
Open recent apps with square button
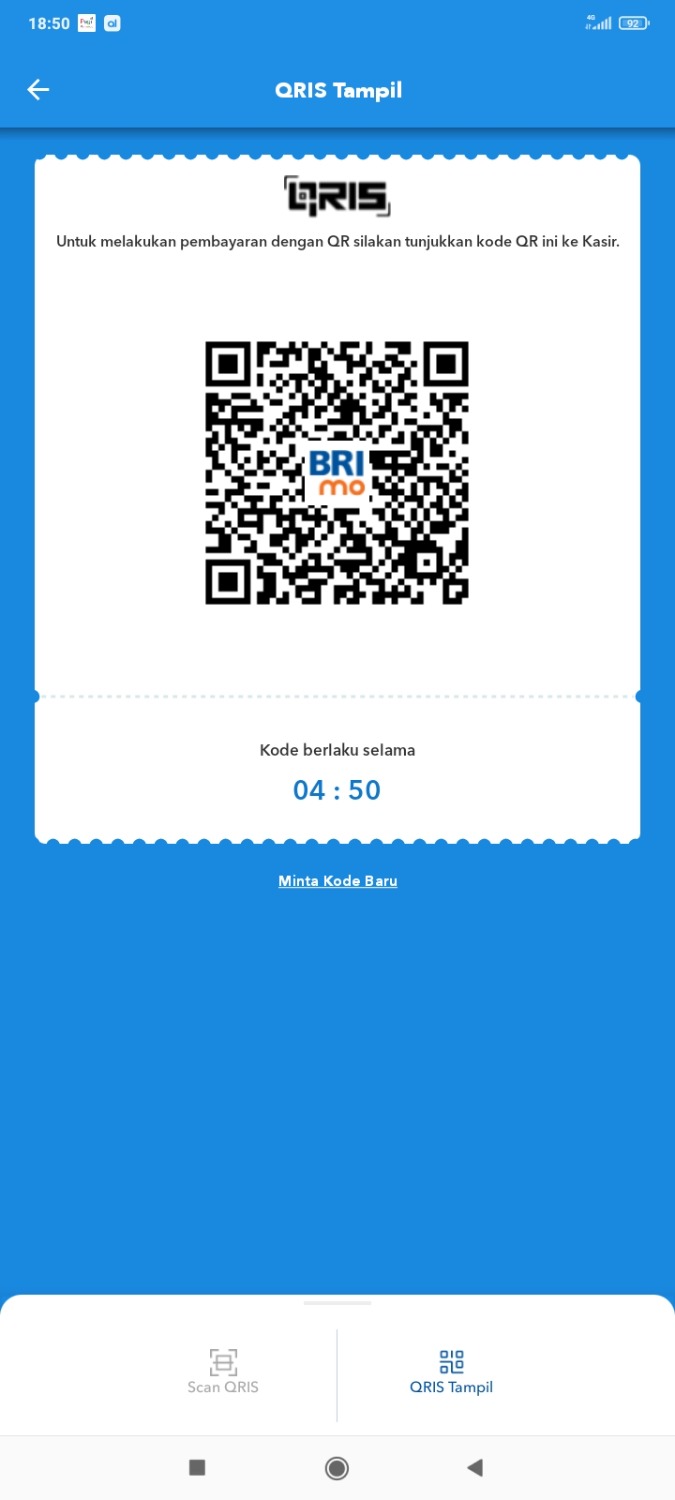pyautogui.click(x=197, y=1467)
